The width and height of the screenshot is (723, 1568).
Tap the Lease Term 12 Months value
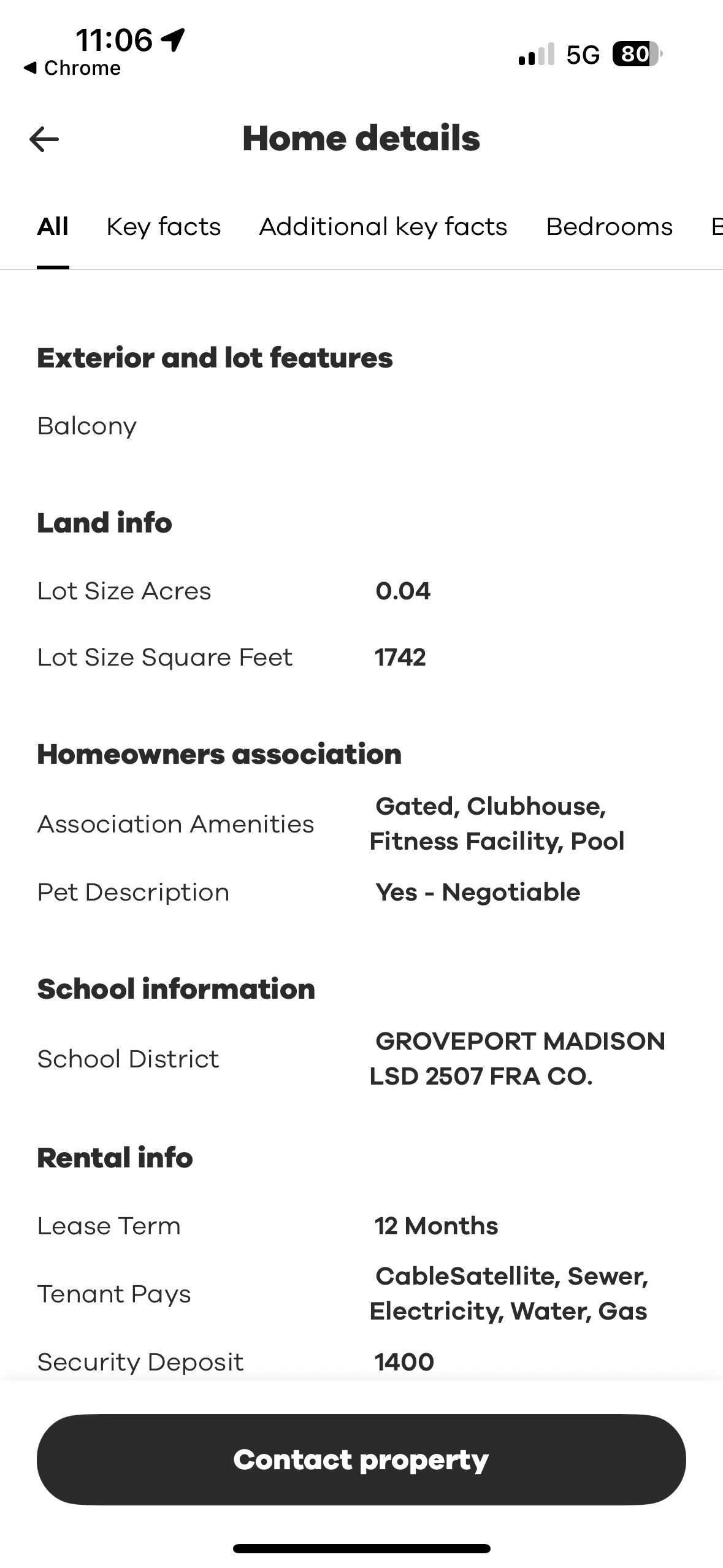coord(435,1226)
